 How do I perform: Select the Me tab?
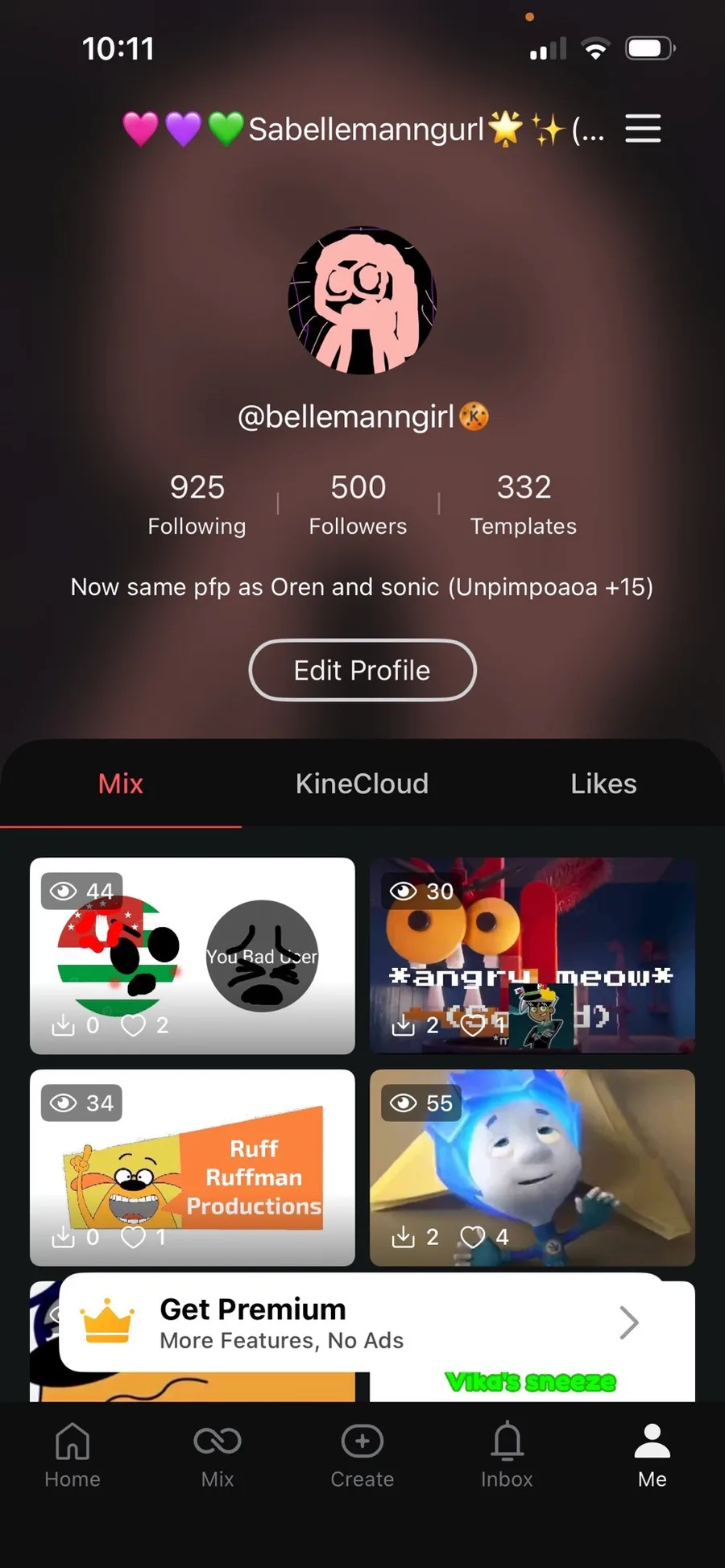[x=652, y=1455]
